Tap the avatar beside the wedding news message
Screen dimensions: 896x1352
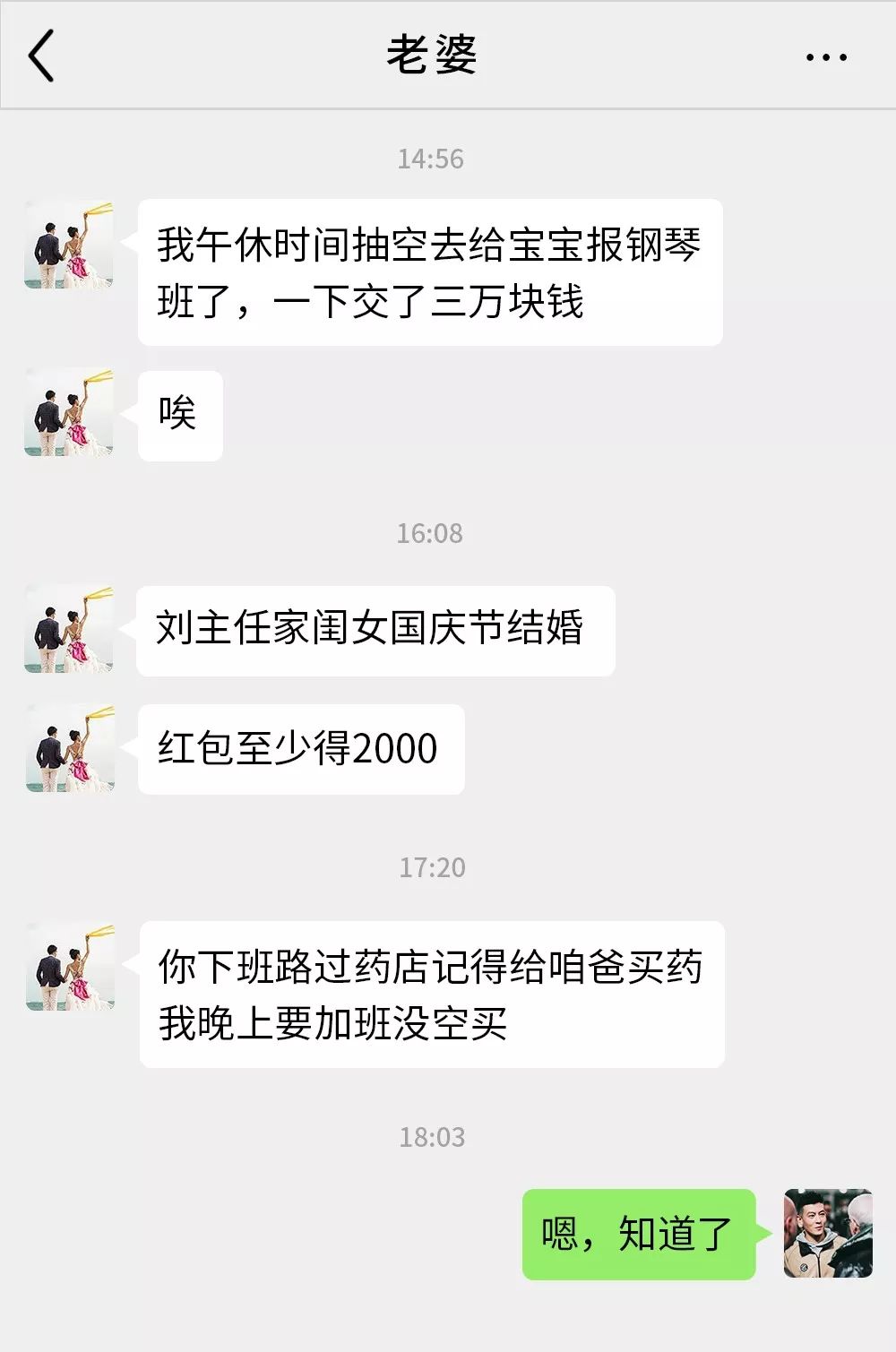[69, 630]
